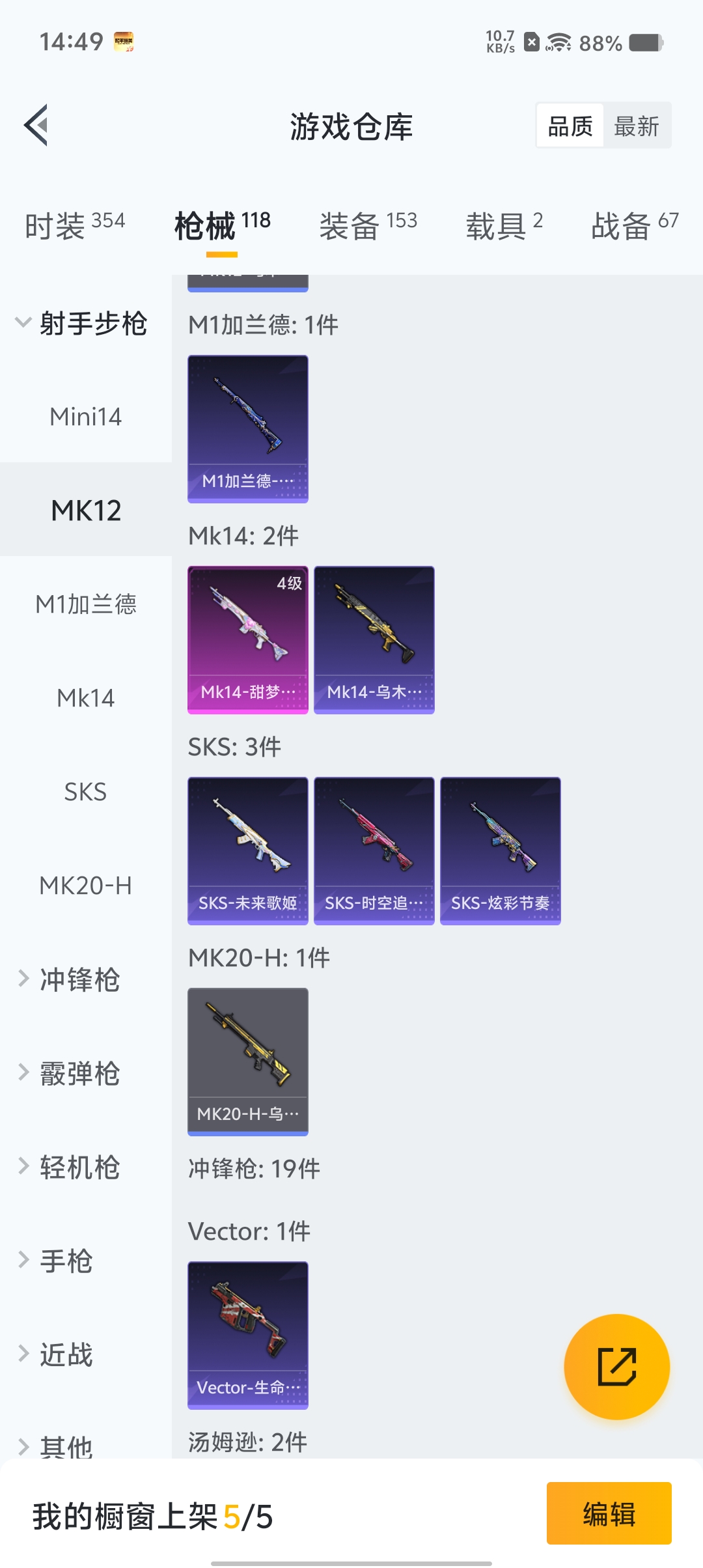Open the SKS-炫彩节奏 skin
The width and height of the screenshot is (703, 1568).
[500, 850]
